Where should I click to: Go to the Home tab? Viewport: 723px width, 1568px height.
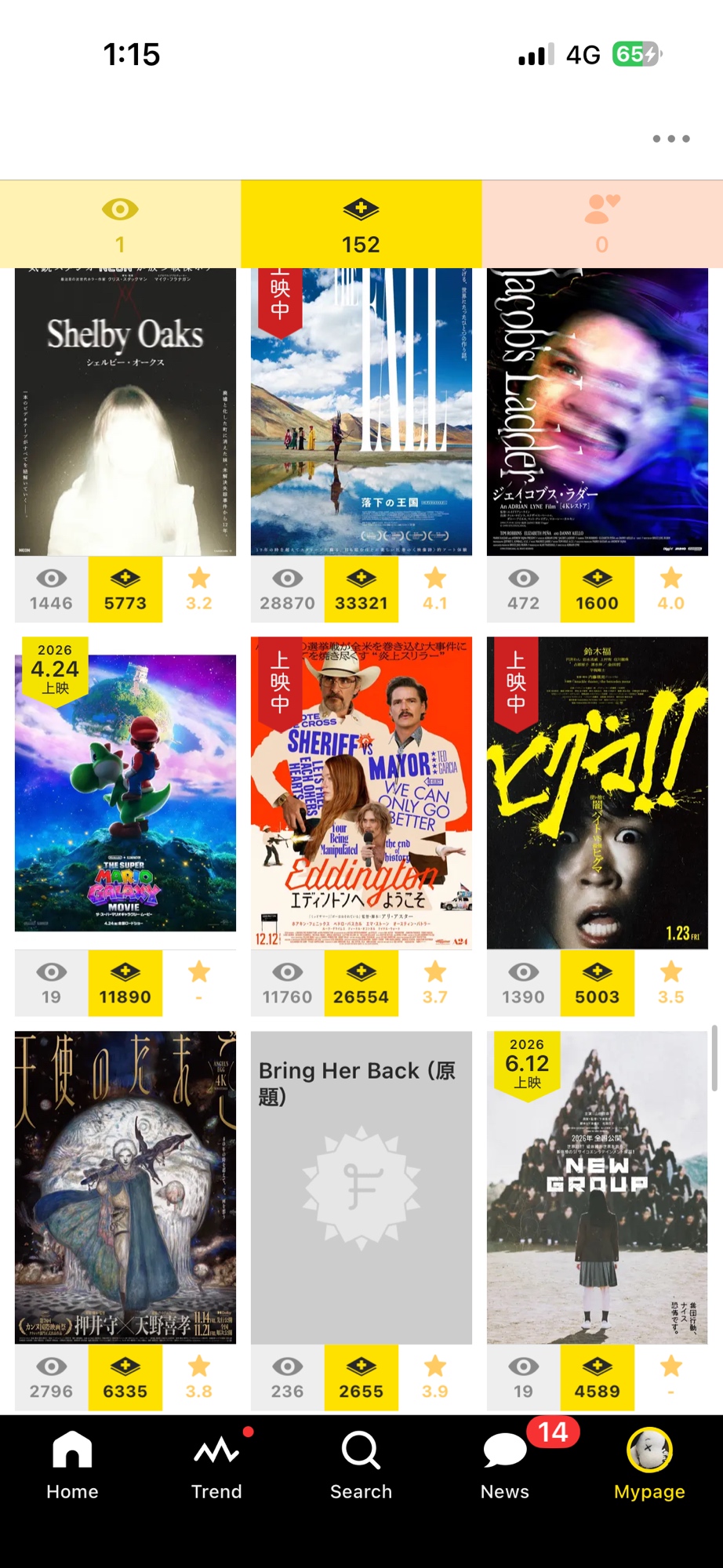tap(72, 1465)
